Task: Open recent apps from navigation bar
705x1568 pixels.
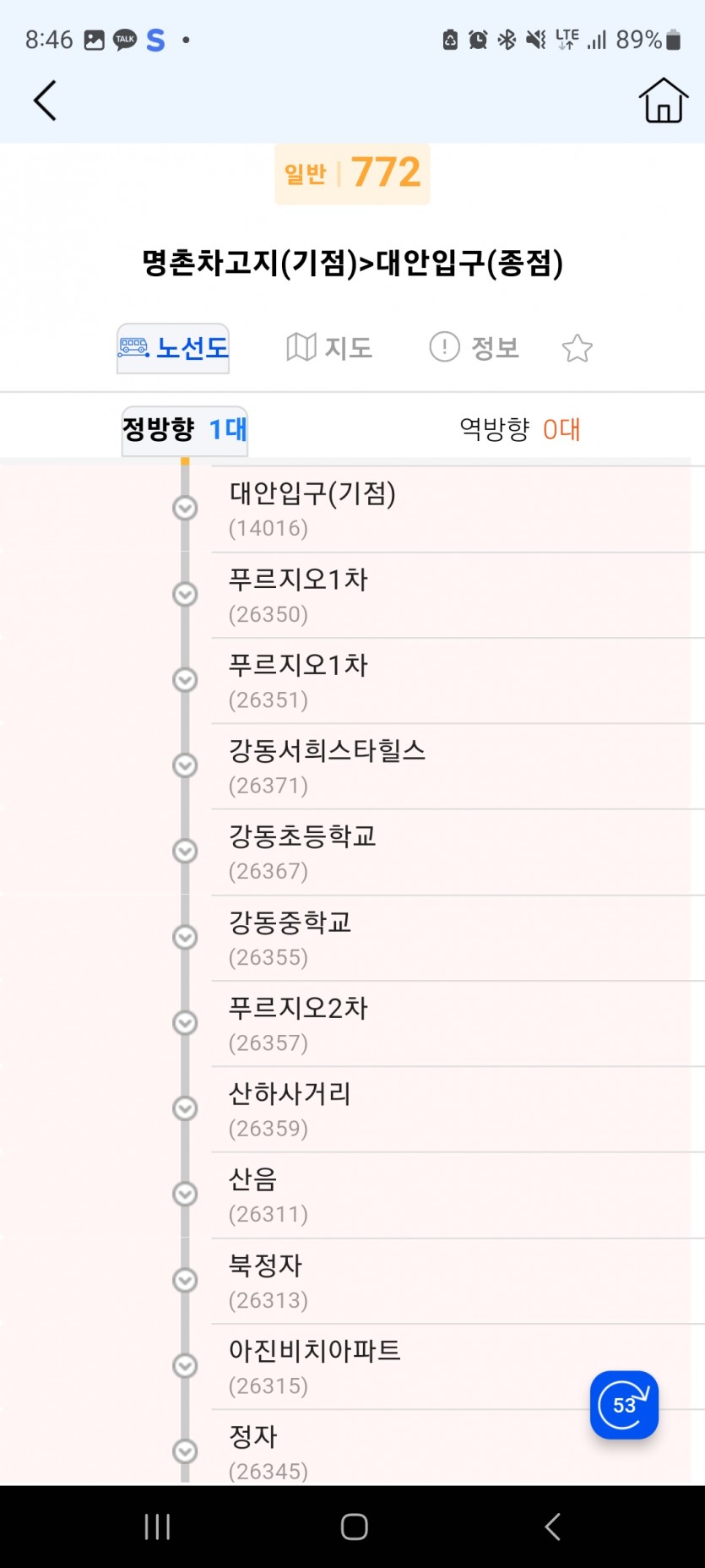Action: [x=157, y=1527]
